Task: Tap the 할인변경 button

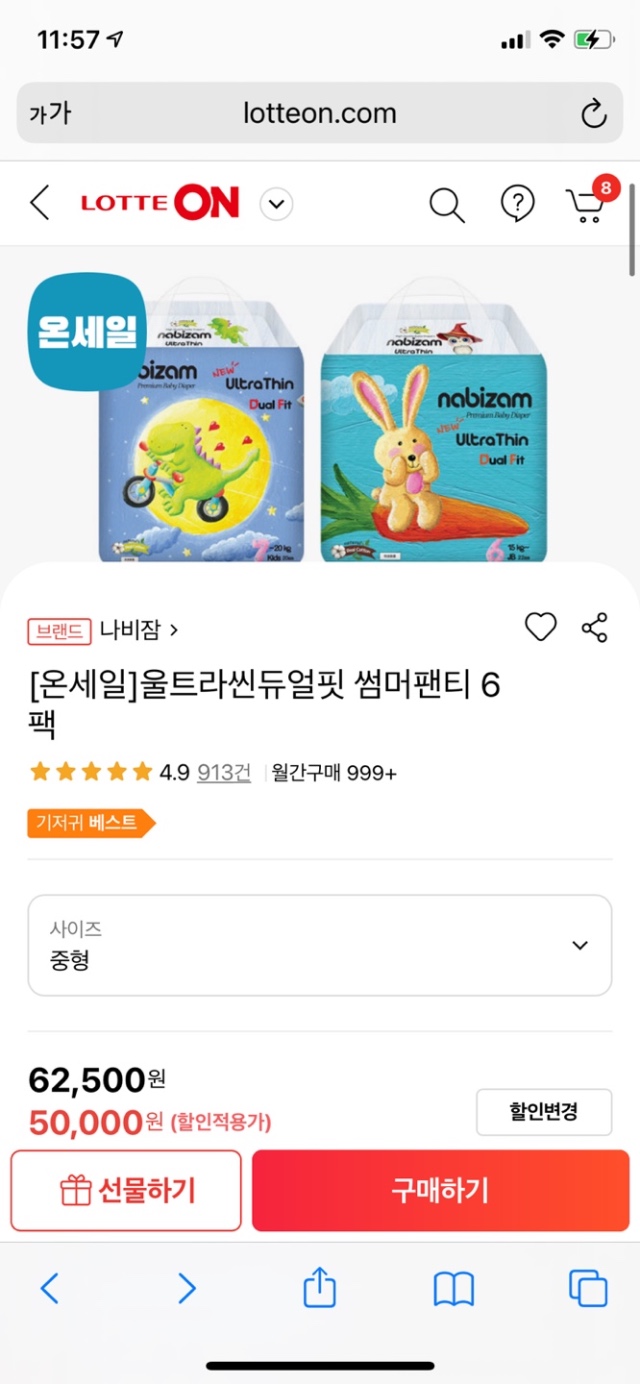Action: pos(543,1112)
